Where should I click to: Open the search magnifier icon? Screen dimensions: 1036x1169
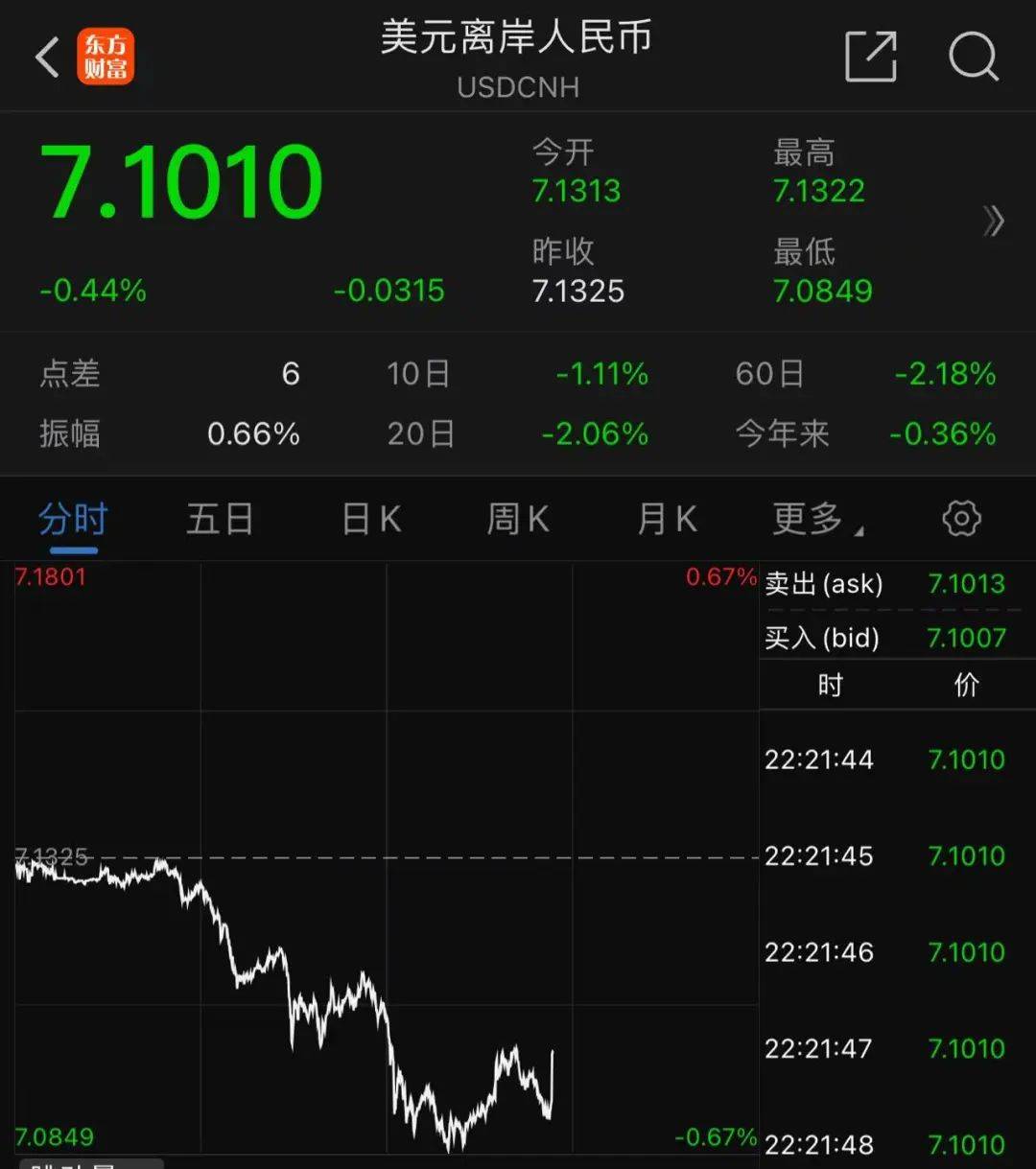click(974, 57)
